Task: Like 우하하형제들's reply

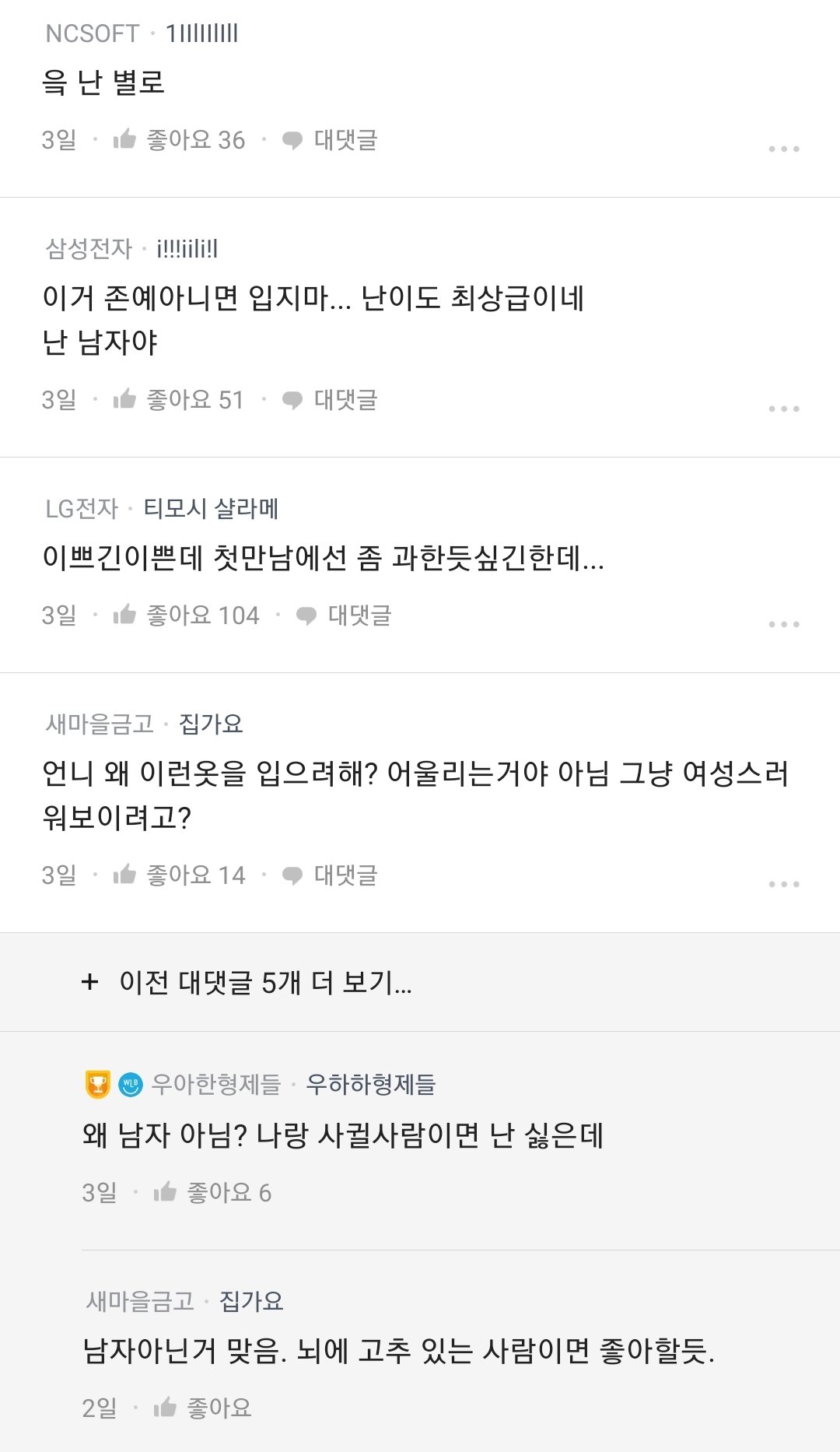Action: pos(212,1192)
